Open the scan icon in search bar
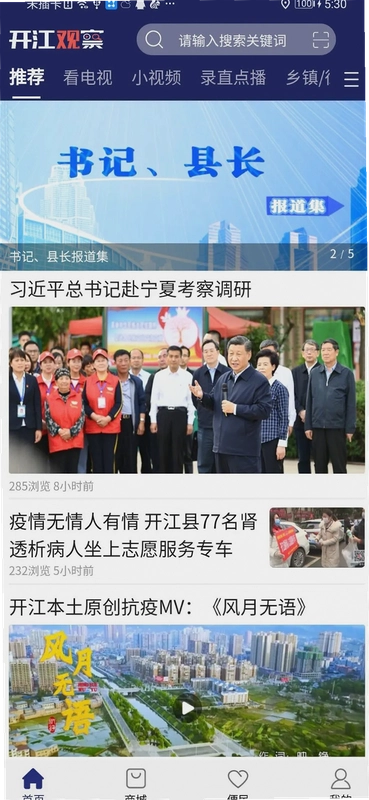This screenshot has width=369, height=800. [321, 40]
